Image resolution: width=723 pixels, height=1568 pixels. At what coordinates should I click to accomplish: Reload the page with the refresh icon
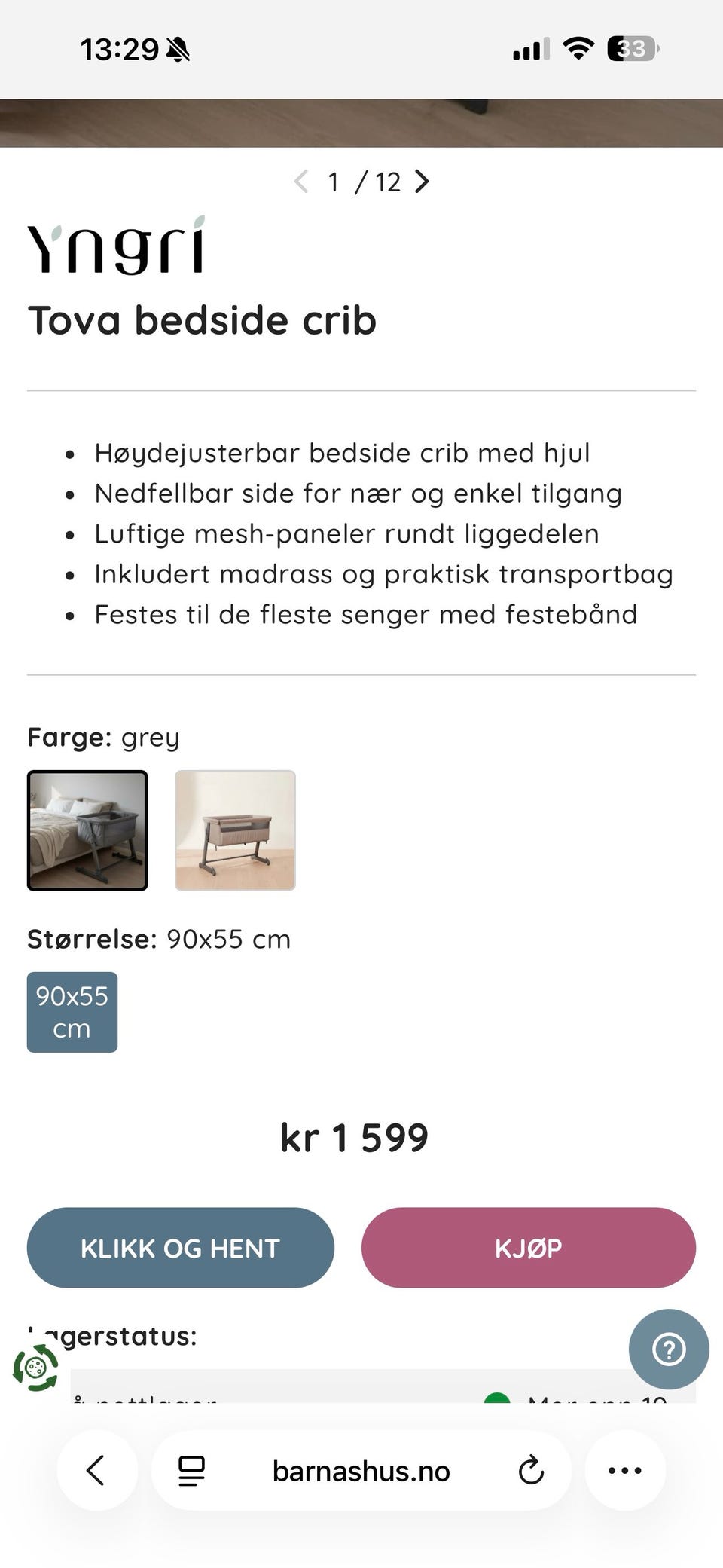[x=532, y=1470]
